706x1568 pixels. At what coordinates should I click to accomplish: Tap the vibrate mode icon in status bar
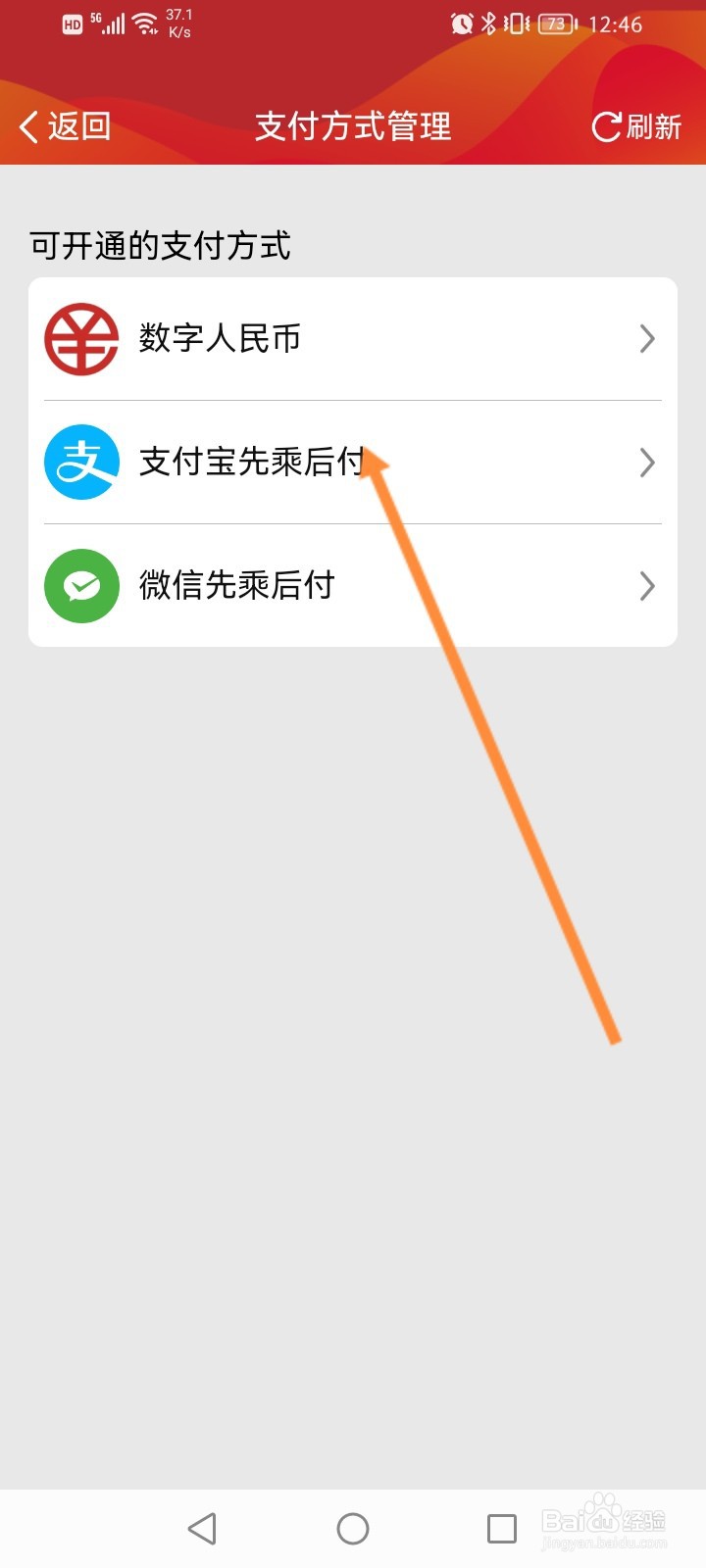[513, 24]
